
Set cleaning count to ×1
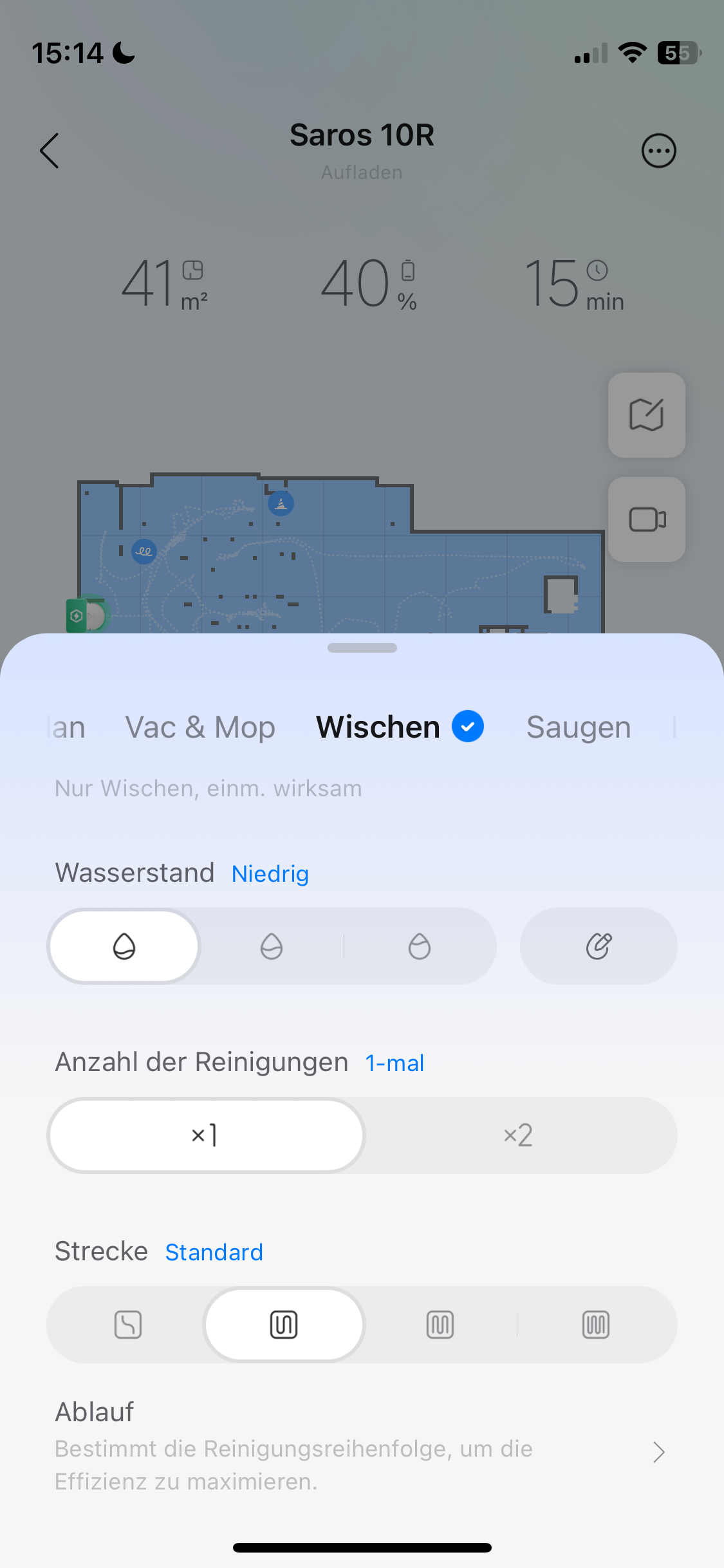pos(205,1135)
